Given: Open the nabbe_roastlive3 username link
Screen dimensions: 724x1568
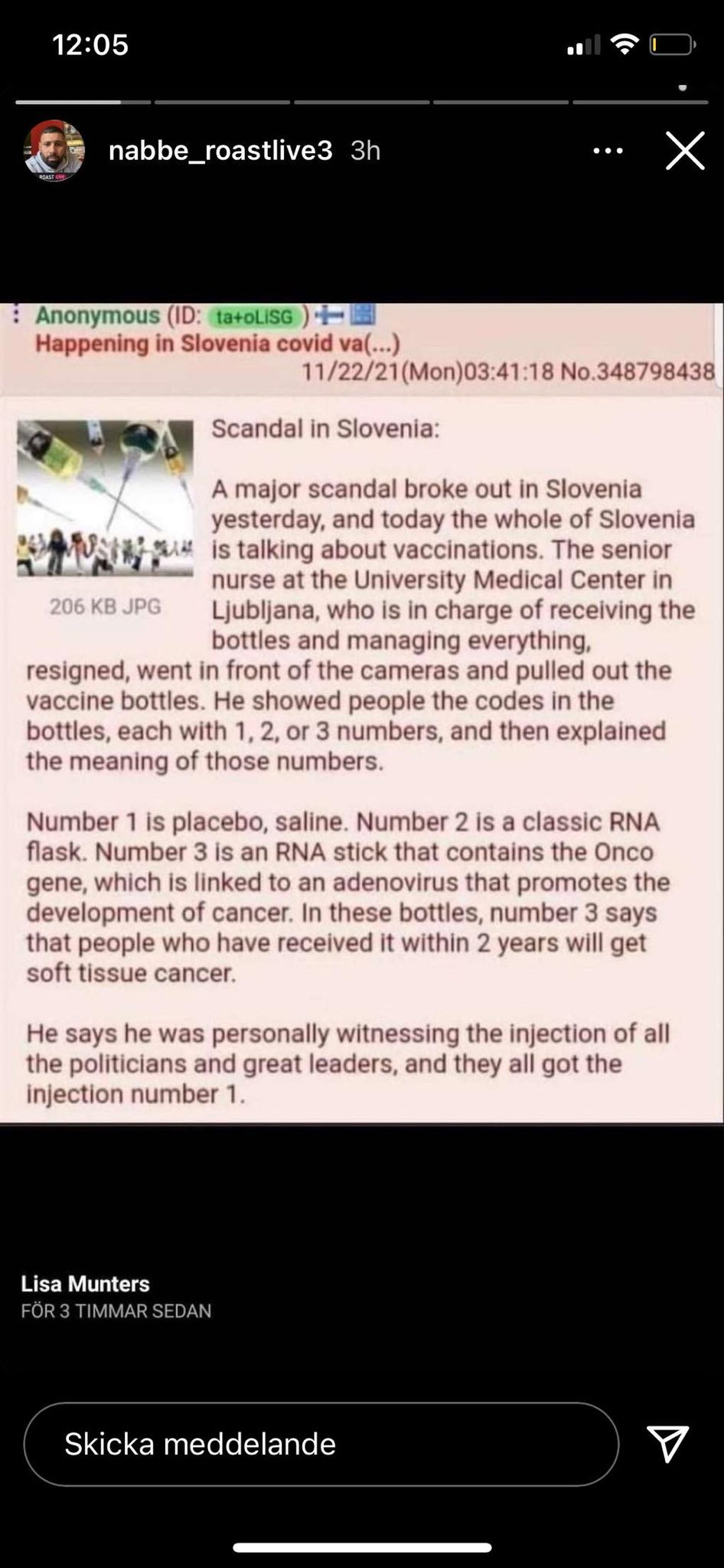Looking at the screenshot, I should (x=220, y=151).
